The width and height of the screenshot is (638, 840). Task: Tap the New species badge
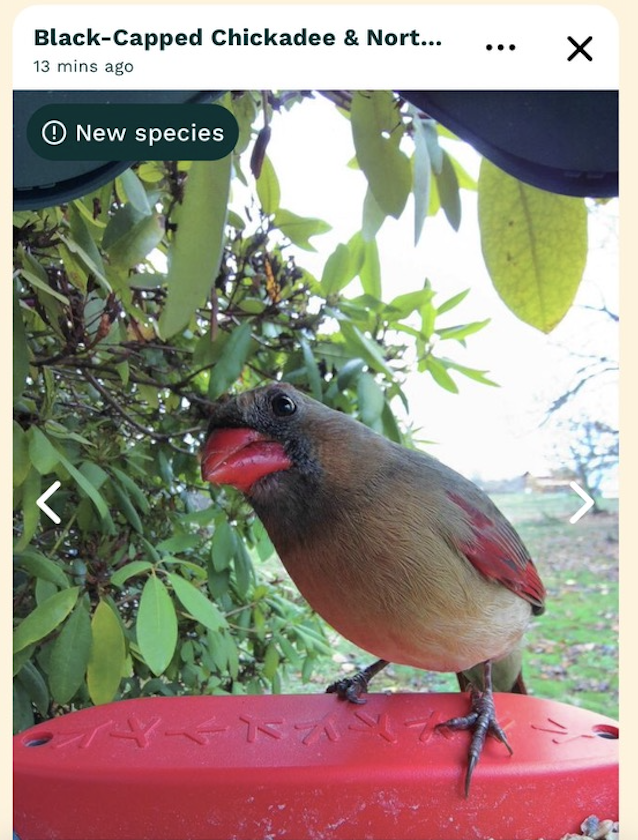[x=133, y=132]
